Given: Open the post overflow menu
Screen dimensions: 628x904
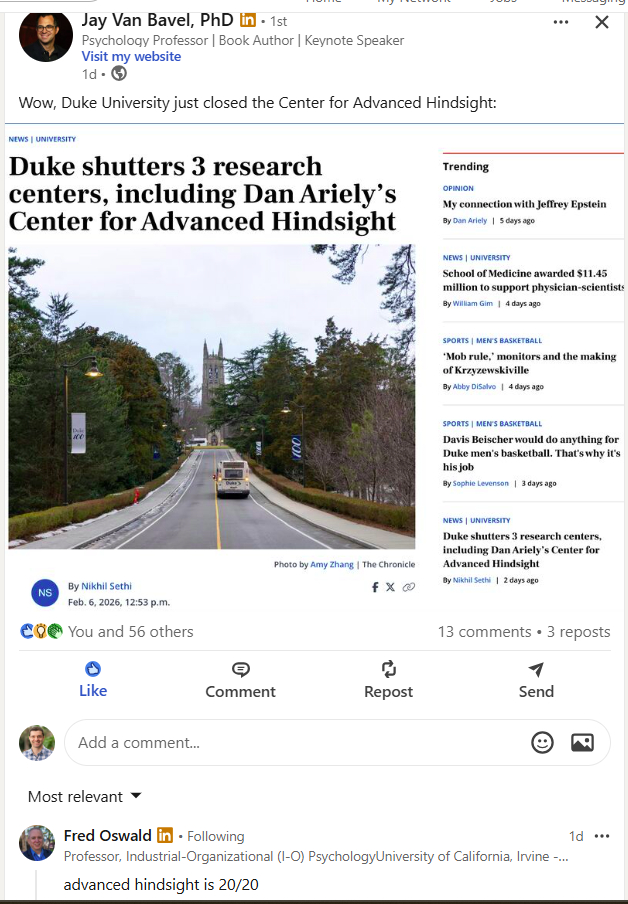Looking at the screenshot, I should point(561,22).
